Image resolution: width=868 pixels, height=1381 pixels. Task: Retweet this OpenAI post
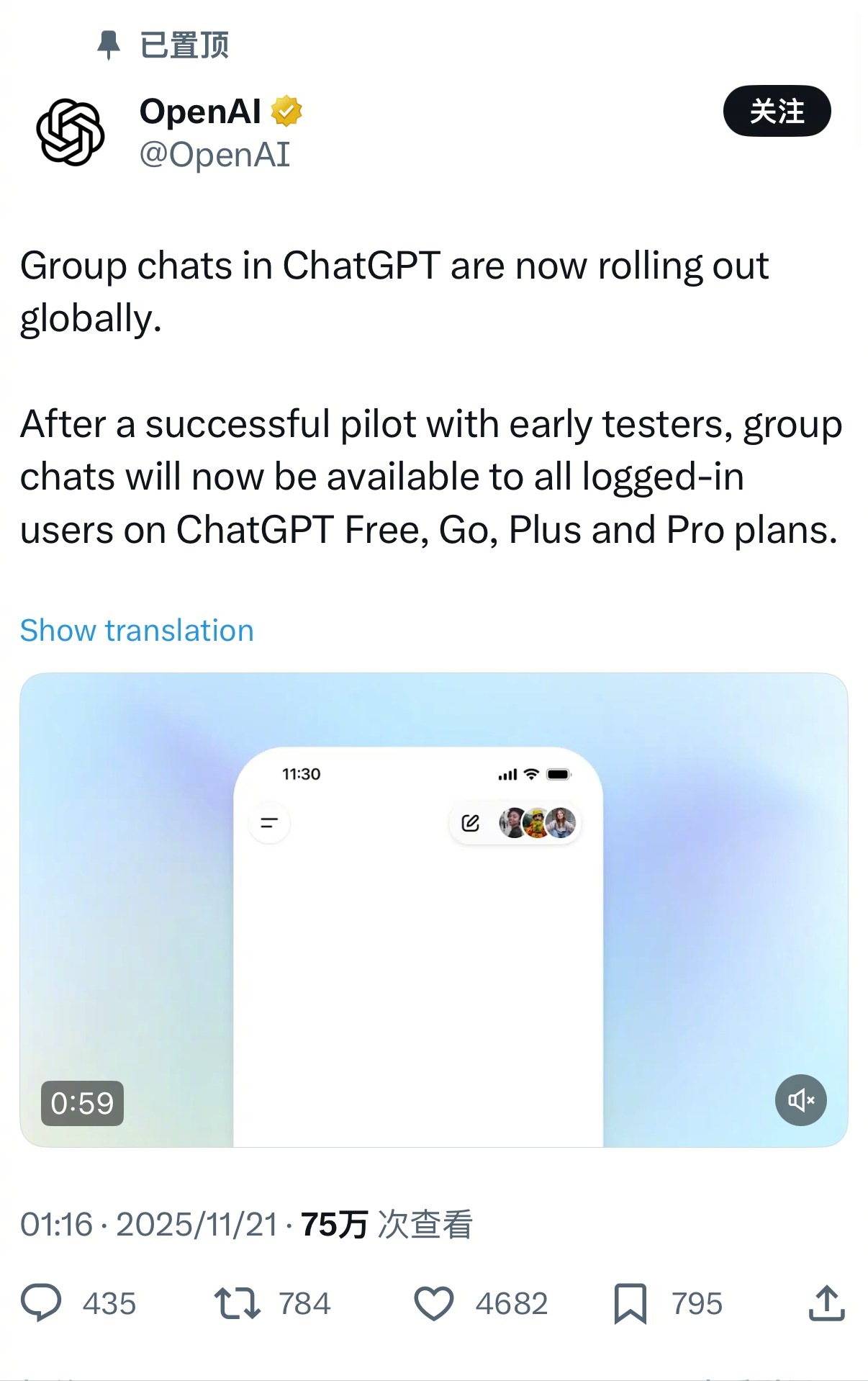pos(237,1303)
